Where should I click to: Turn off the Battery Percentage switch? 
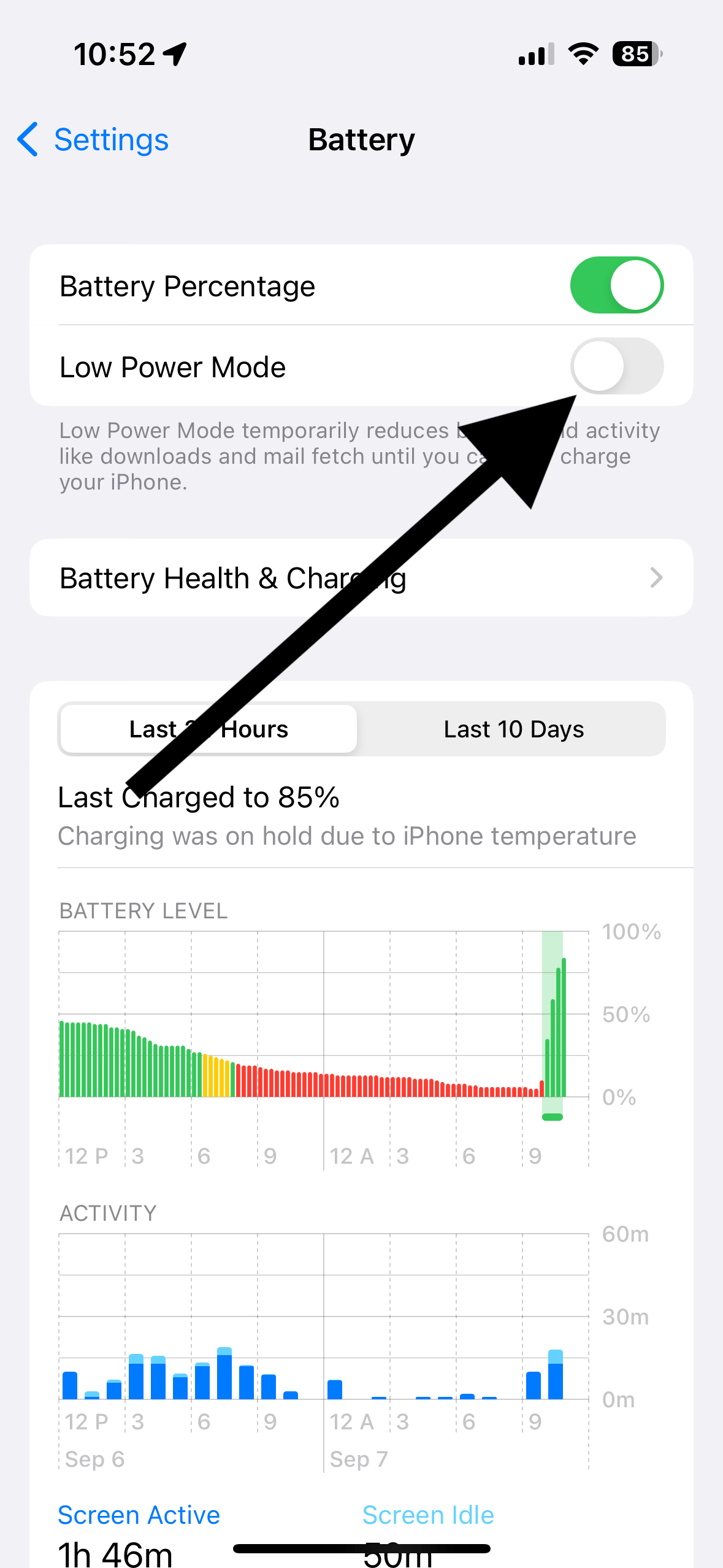[x=617, y=285]
